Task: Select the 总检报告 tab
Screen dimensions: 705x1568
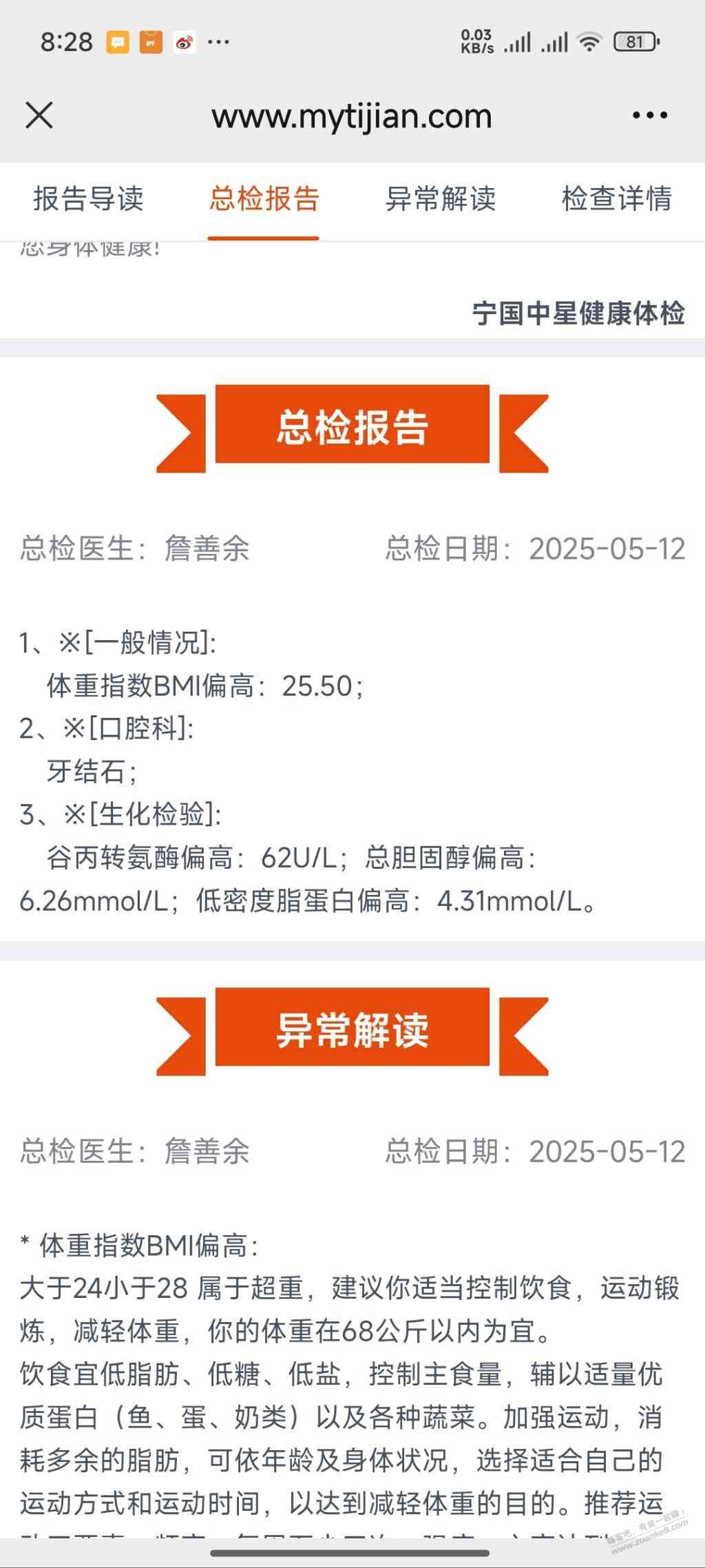Action: click(x=264, y=199)
